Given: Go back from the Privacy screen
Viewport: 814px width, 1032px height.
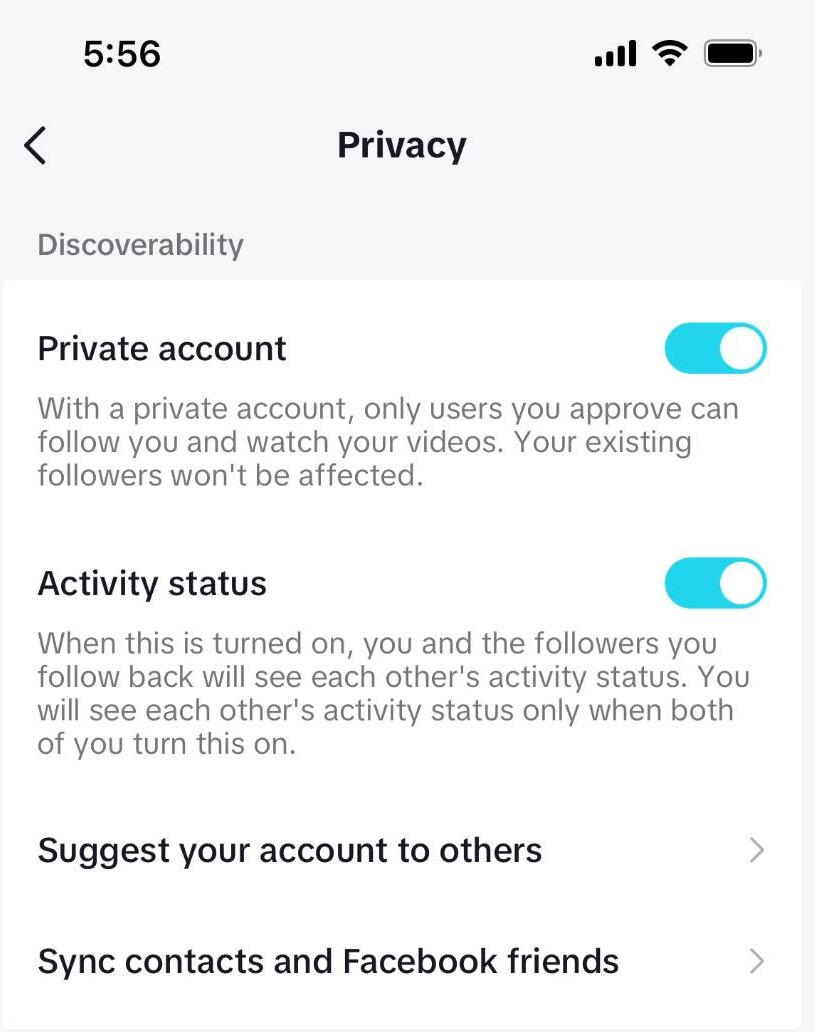Looking at the screenshot, I should click(x=36, y=146).
